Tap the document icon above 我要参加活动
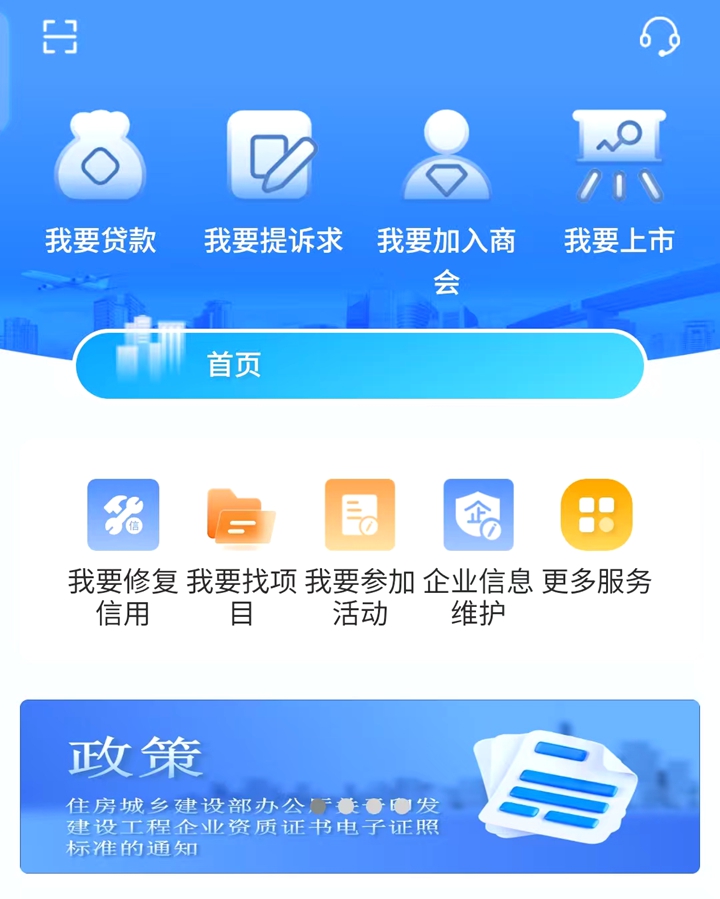This screenshot has width=720, height=899. 360,513
